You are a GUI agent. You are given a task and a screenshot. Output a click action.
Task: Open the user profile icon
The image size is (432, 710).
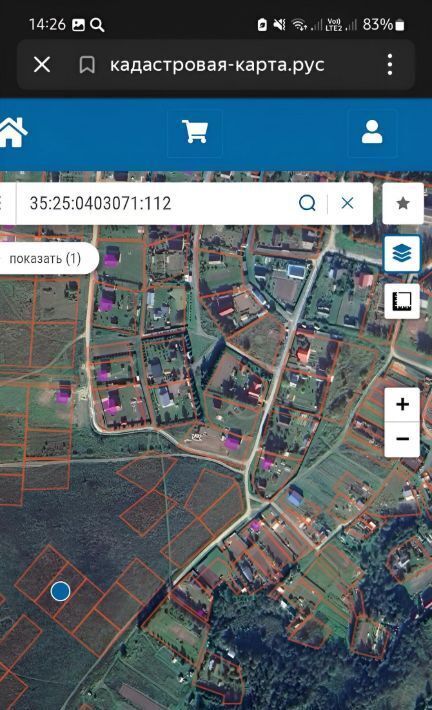372,132
